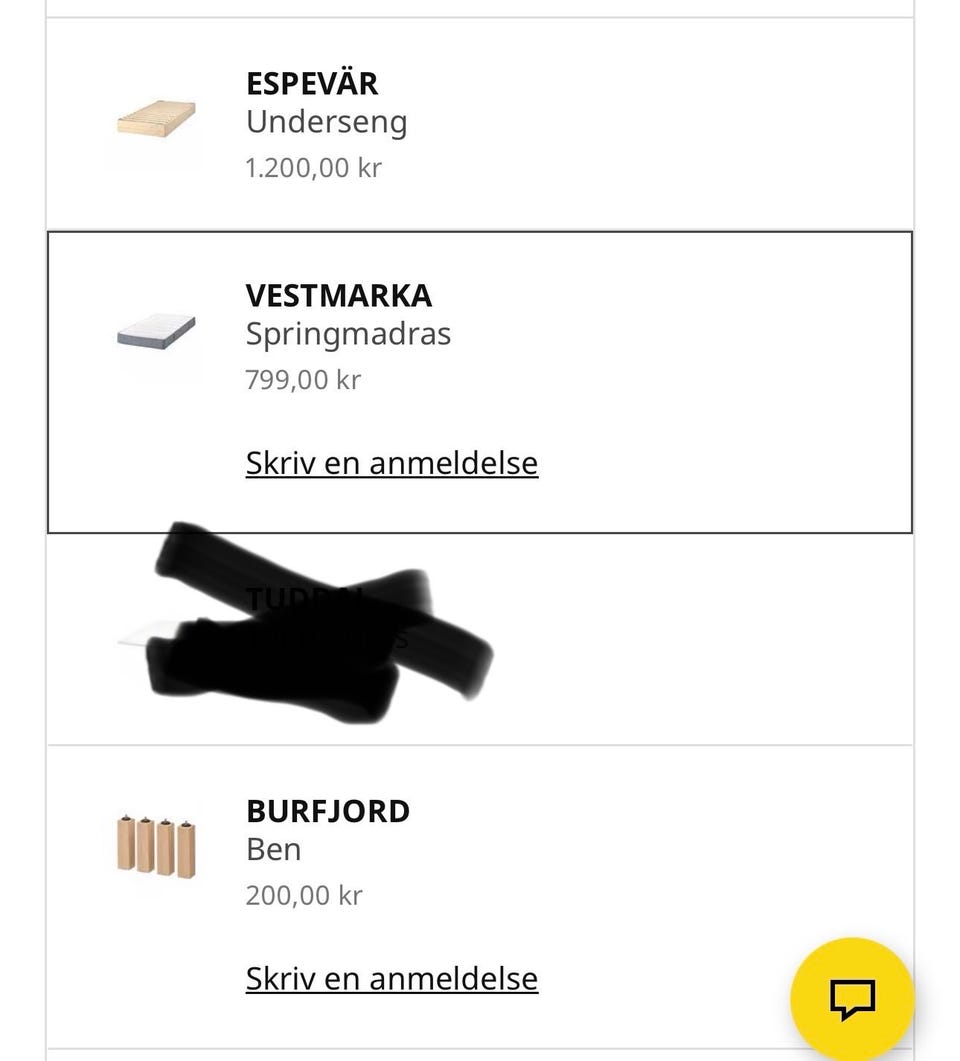Write a review for VESTMARKA Springmadras
Screen dimensions: 960x1061
pyautogui.click(x=391, y=463)
